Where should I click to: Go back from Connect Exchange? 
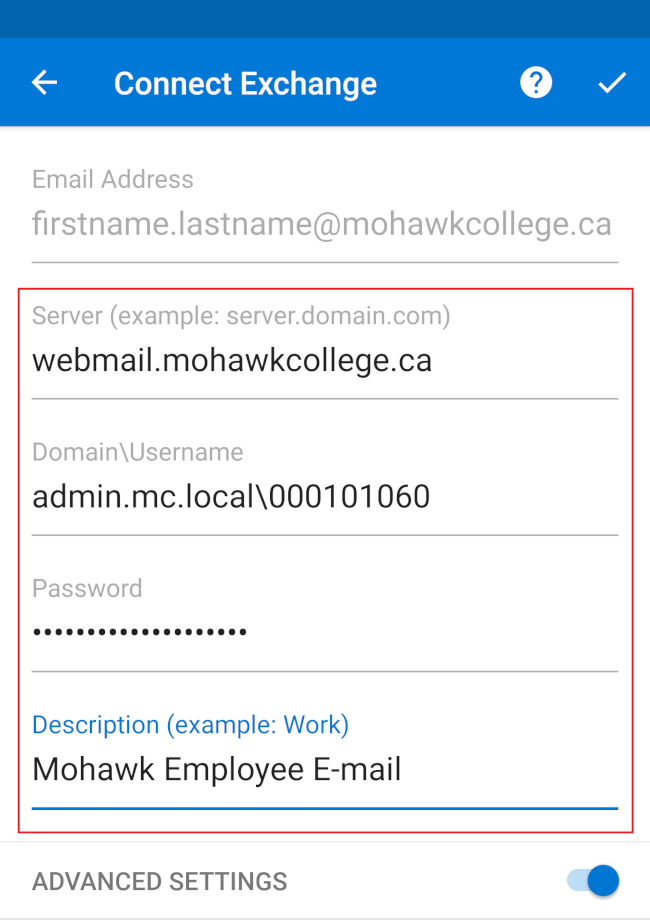click(x=45, y=83)
